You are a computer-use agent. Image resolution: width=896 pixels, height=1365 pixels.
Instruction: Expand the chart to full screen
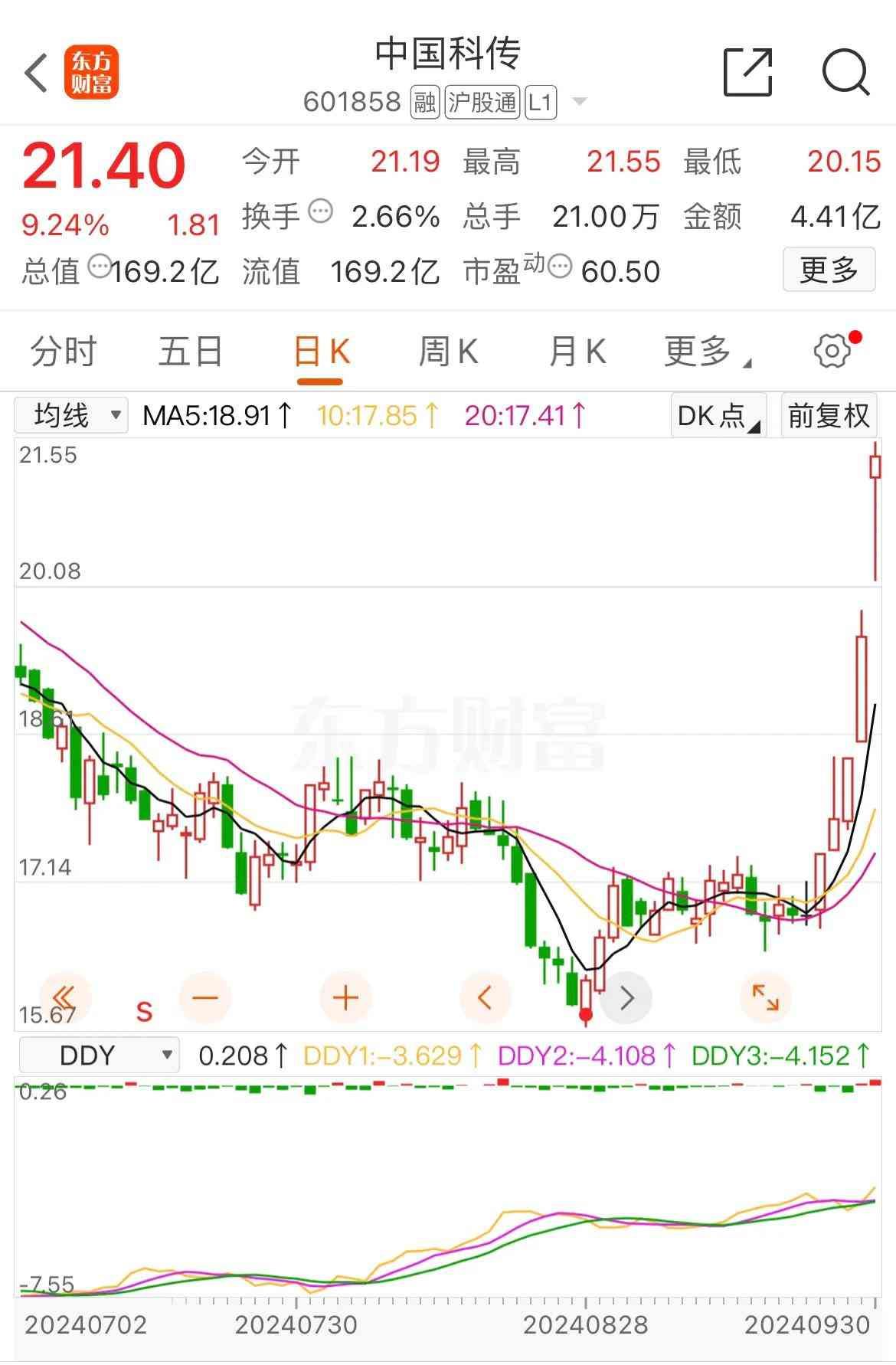click(765, 997)
